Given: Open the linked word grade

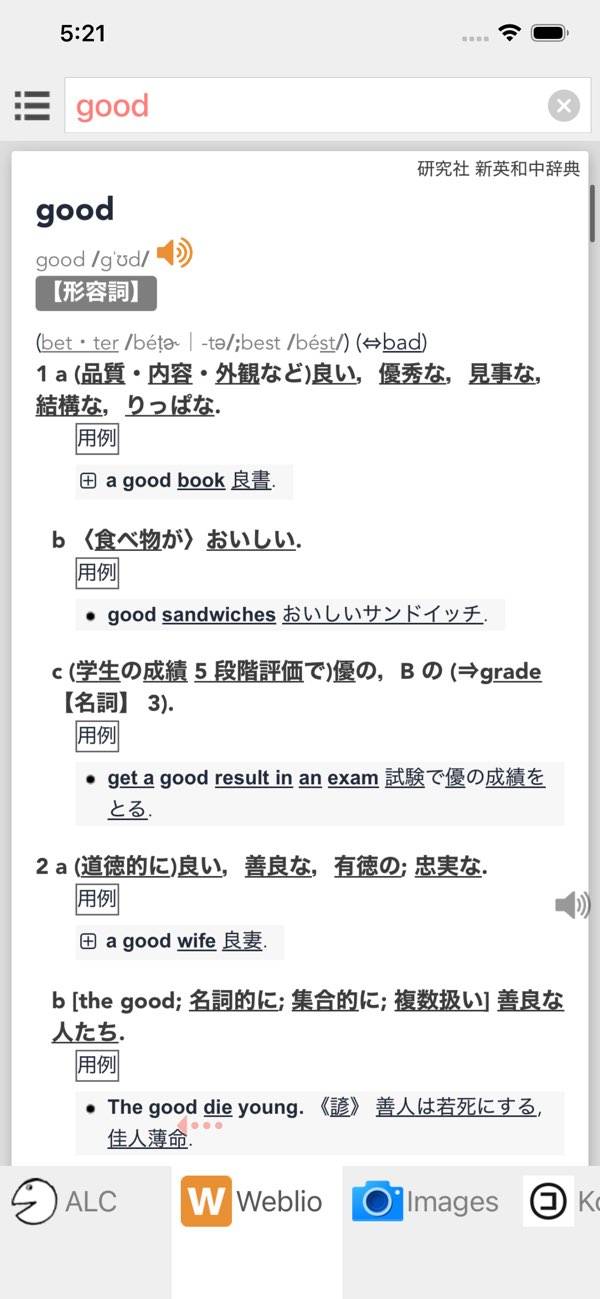Looking at the screenshot, I should pos(510,671).
